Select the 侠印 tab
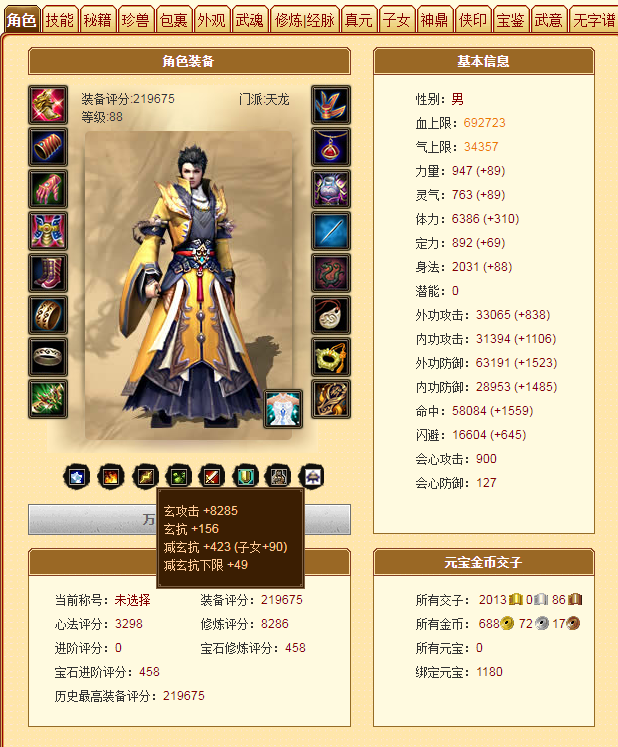This screenshot has width=618, height=747. click(472, 19)
